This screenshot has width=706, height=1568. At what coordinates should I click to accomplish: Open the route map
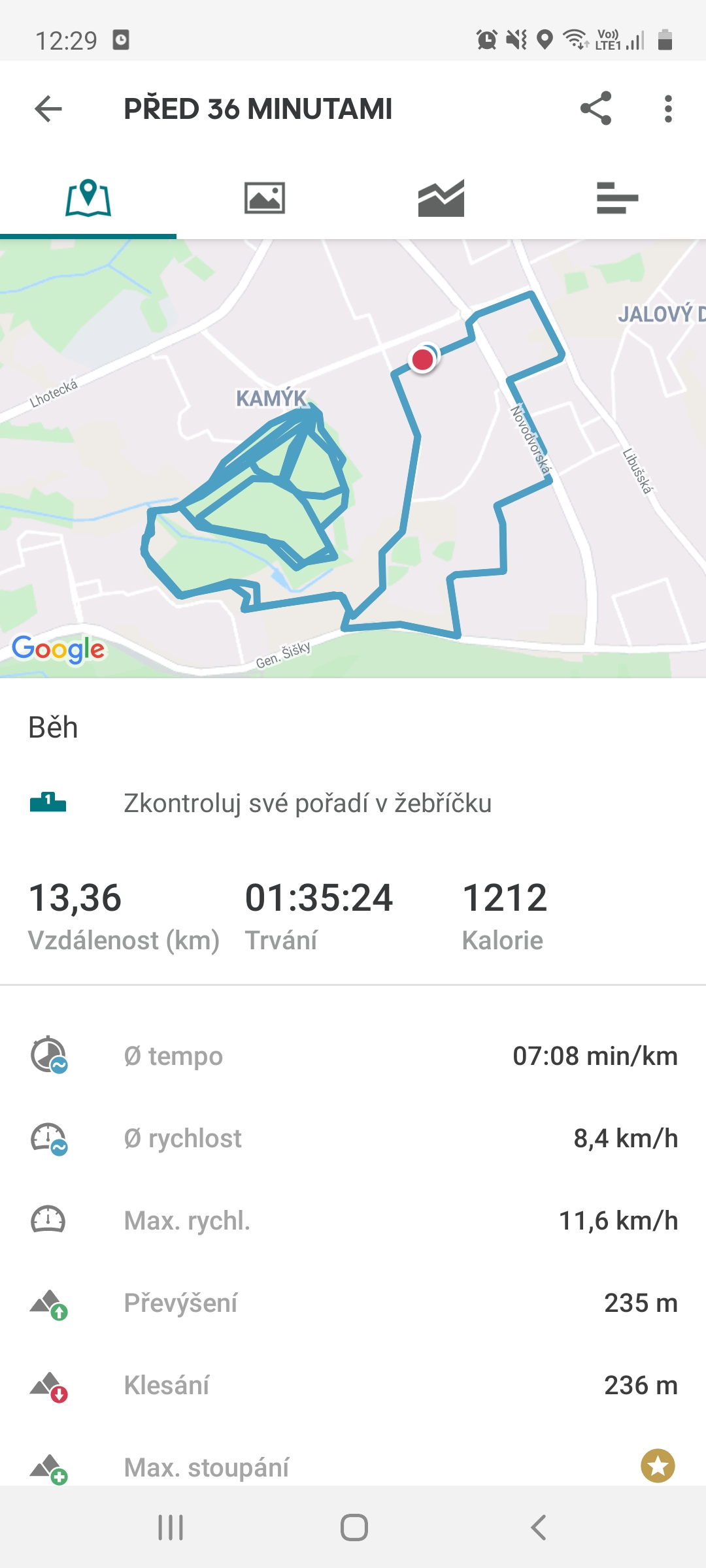(353, 459)
